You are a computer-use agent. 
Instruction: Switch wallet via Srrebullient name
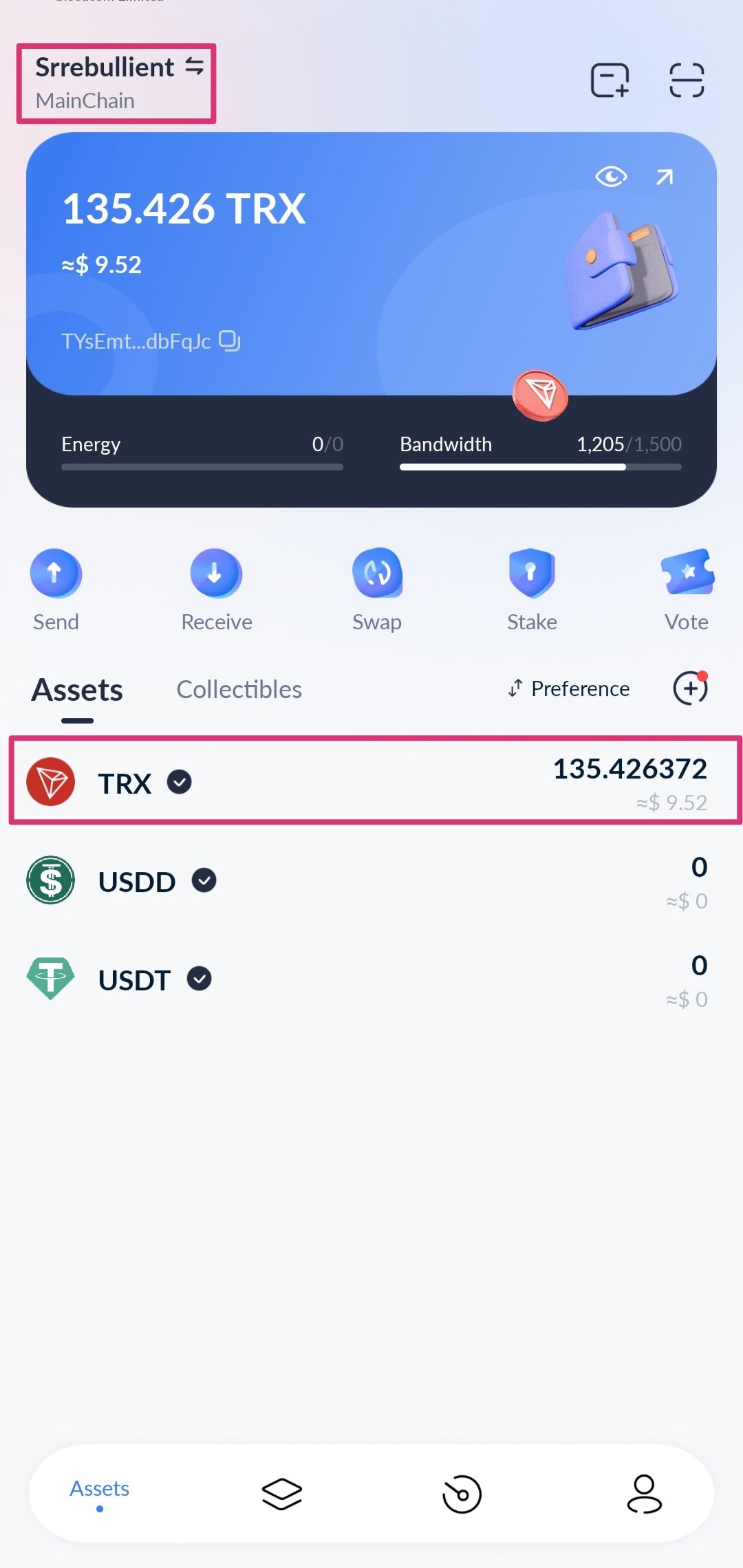pos(118,67)
